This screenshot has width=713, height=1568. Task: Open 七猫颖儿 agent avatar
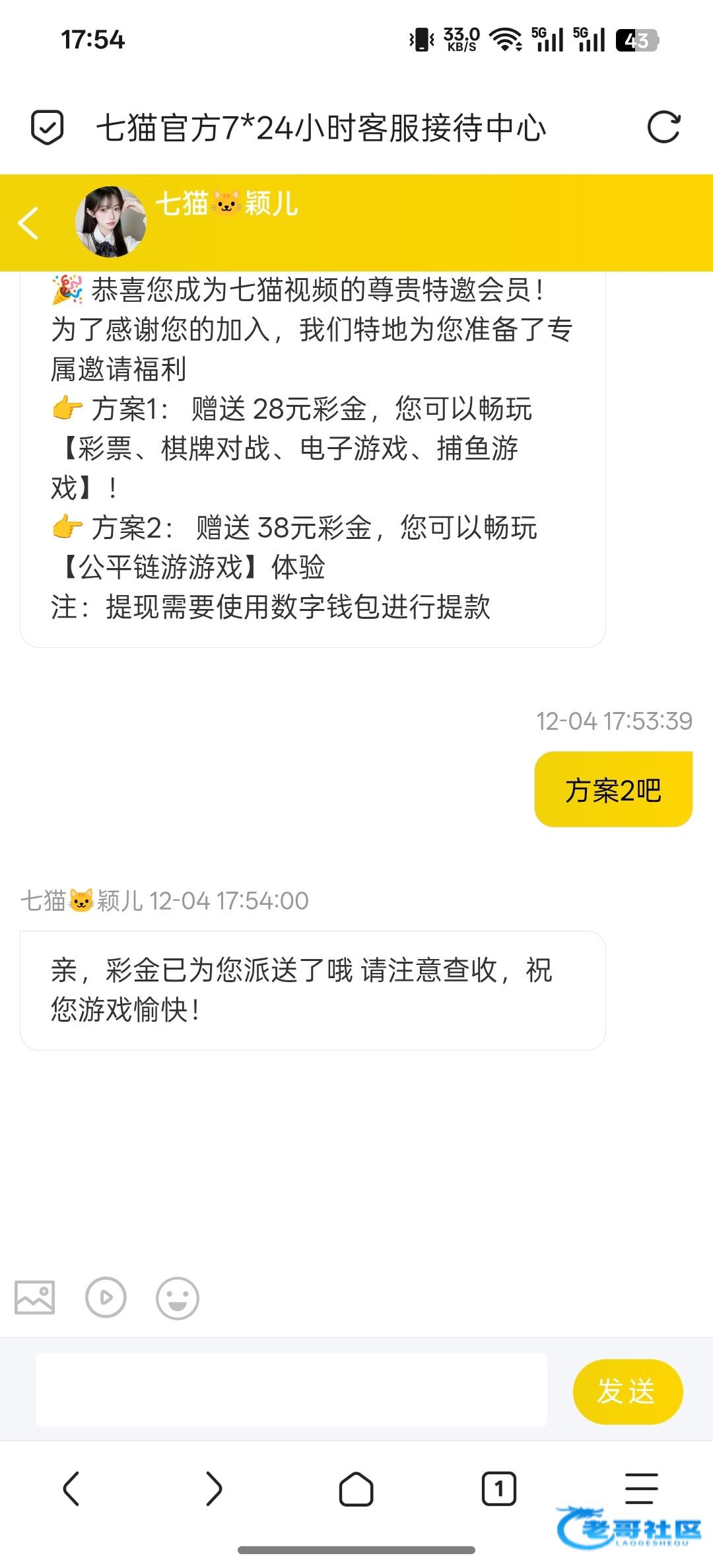tap(110, 222)
